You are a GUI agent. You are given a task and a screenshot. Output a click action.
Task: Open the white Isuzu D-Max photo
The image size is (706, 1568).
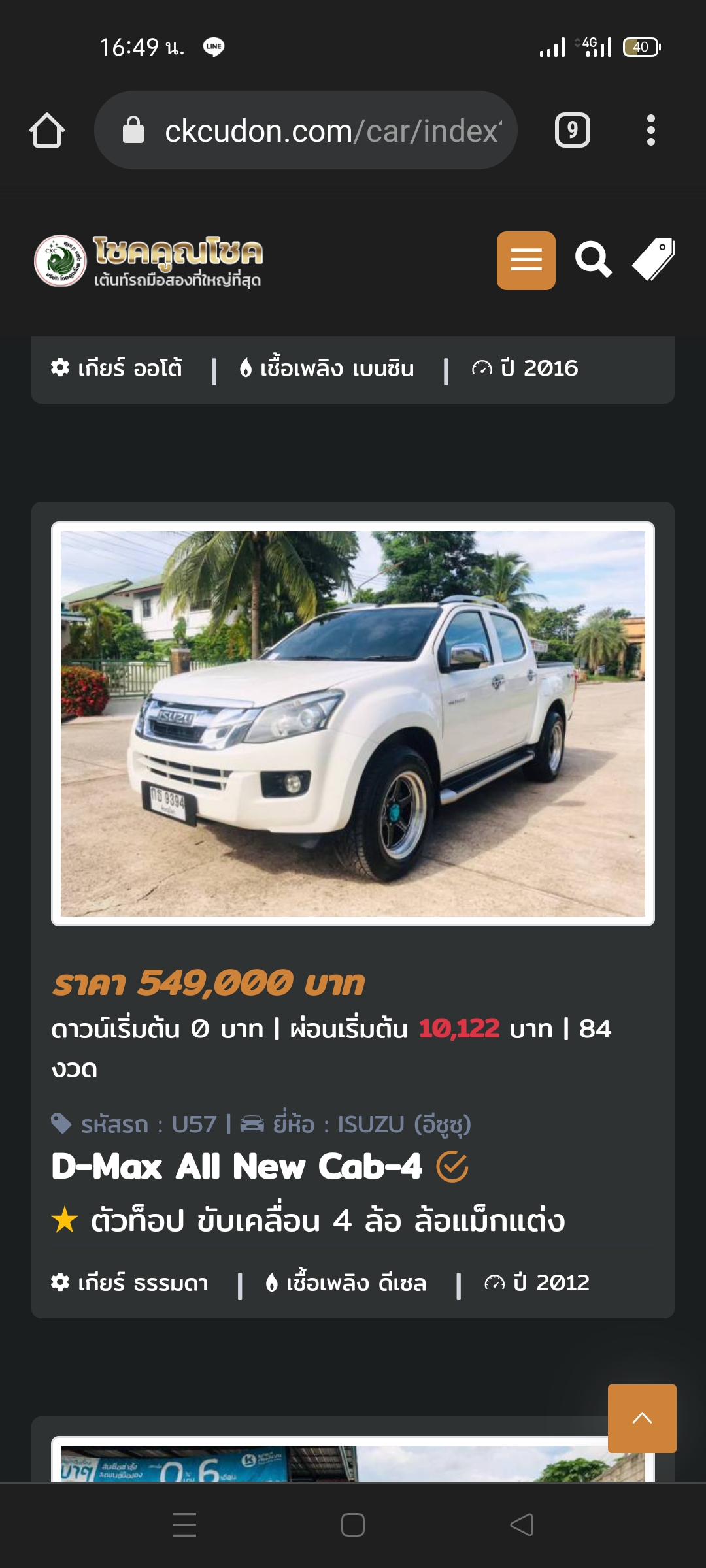[x=353, y=724]
